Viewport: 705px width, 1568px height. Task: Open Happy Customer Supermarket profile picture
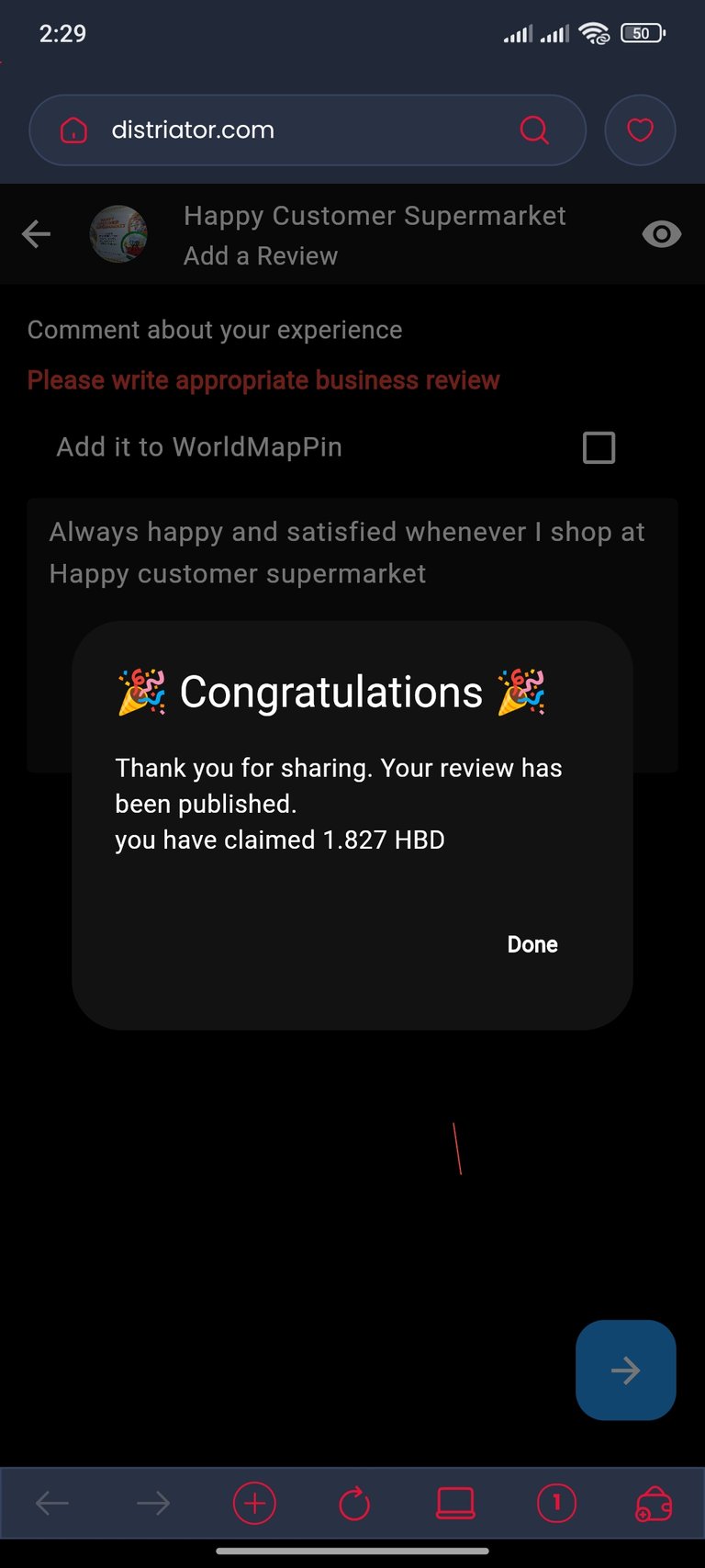[x=118, y=234]
